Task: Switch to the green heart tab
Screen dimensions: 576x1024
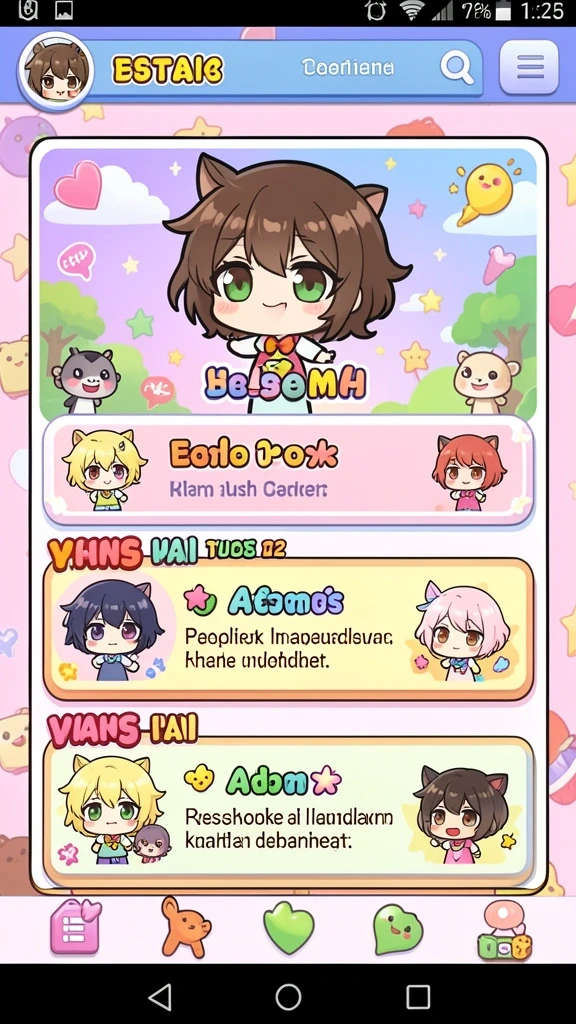Action: point(288,928)
